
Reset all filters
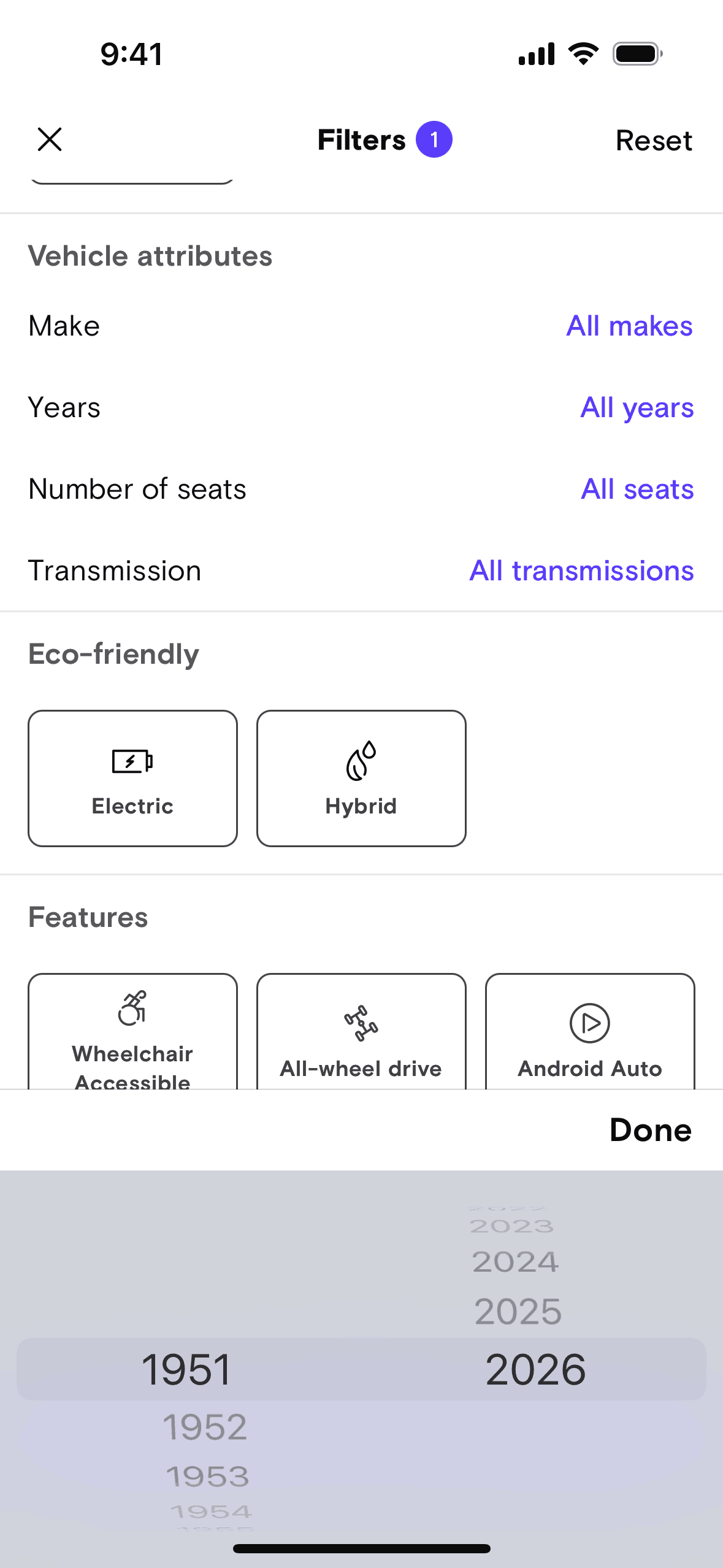(653, 140)
